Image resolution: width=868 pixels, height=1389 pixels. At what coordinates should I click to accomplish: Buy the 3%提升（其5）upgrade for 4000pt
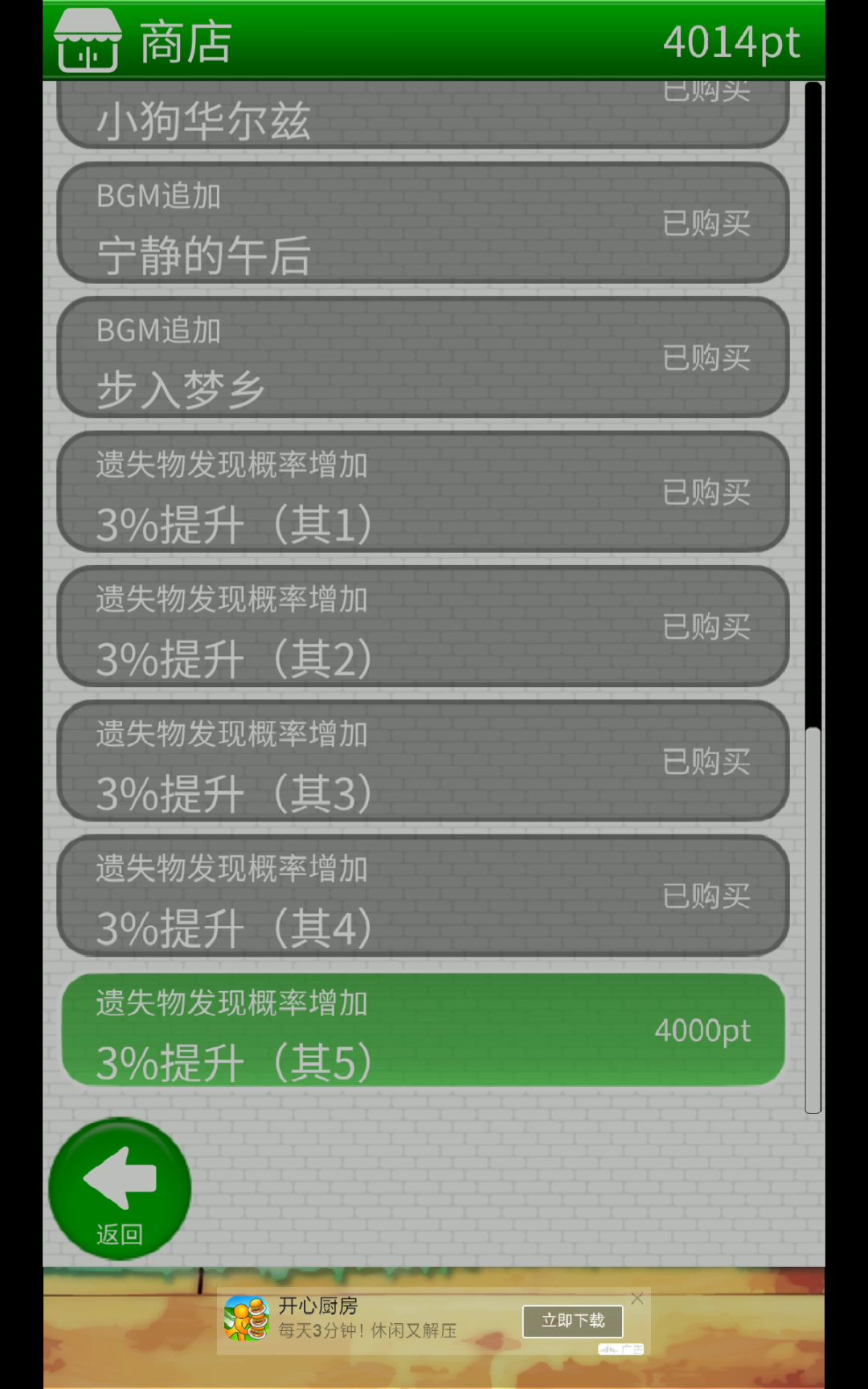pyautogui.click(x=423, y=1030)
